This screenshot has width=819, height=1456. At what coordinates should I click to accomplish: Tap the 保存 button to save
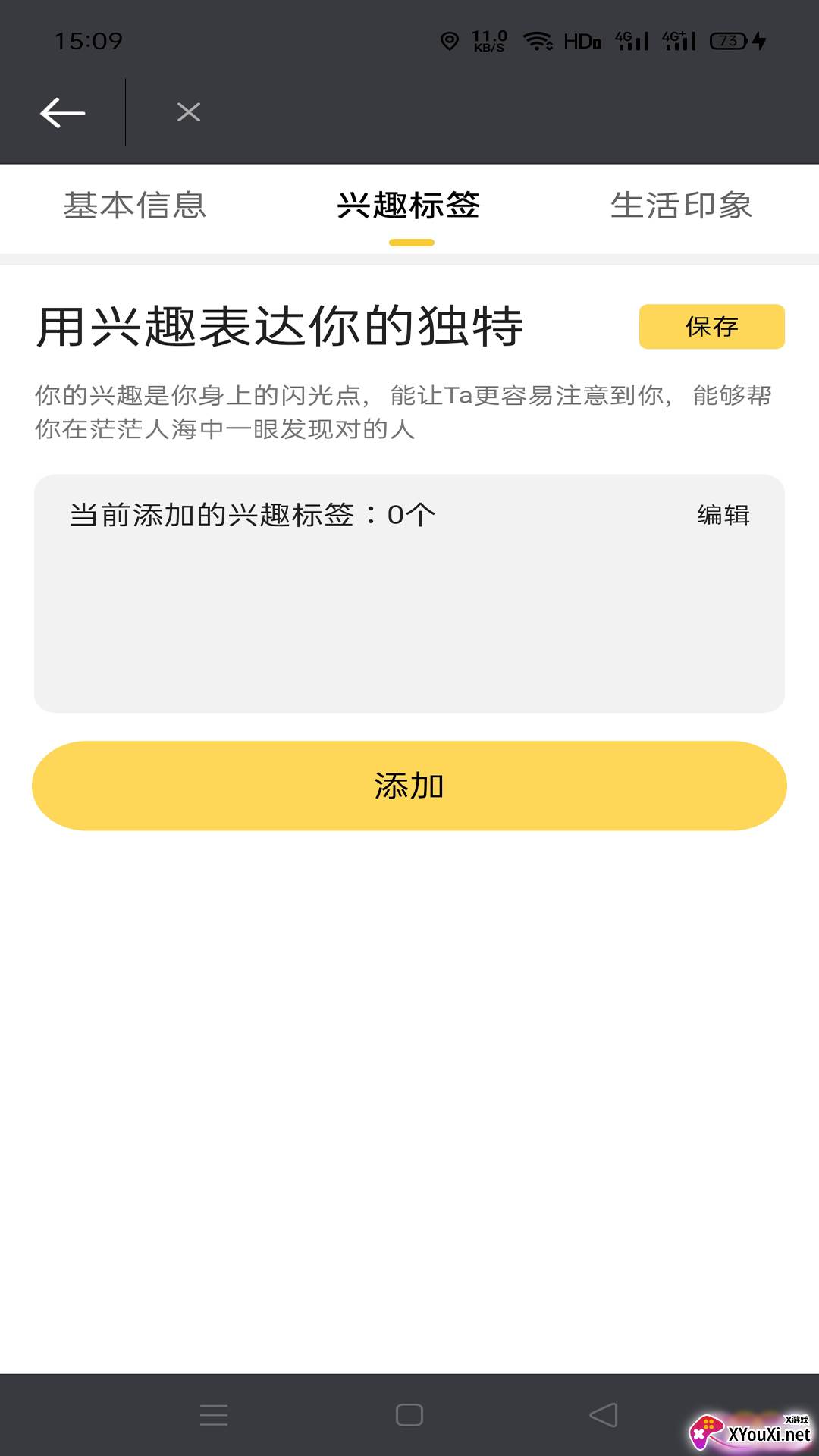tap(711, 327)
